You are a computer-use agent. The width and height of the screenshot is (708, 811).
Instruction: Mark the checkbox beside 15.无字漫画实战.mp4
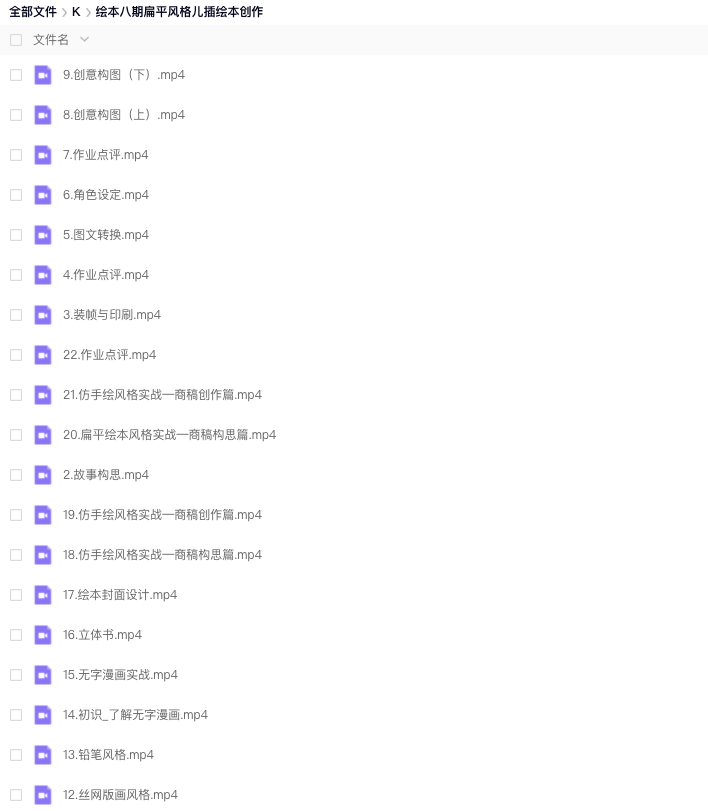tap(16, 675)
